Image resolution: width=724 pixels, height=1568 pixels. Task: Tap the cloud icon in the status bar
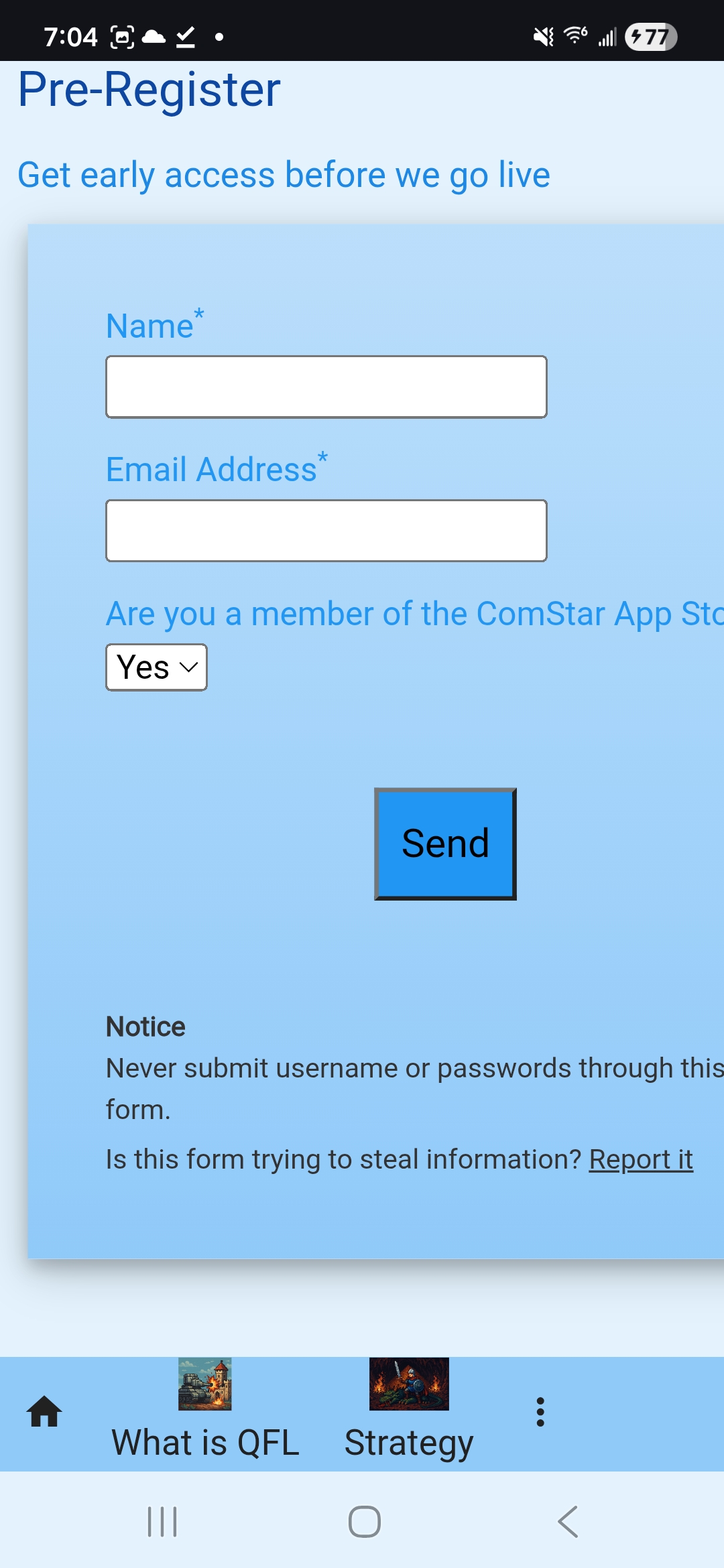pos(153,37)
